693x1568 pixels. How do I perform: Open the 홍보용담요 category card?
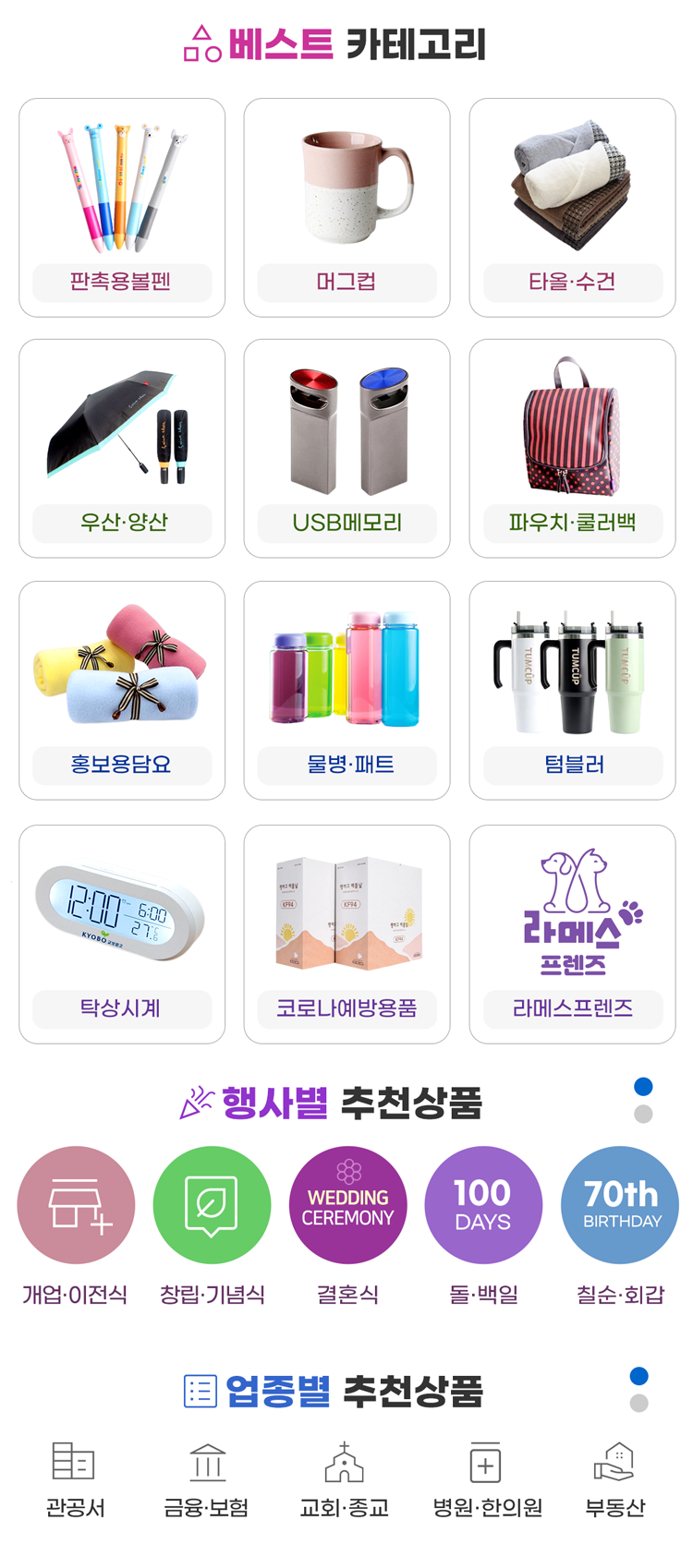[122, 691]
